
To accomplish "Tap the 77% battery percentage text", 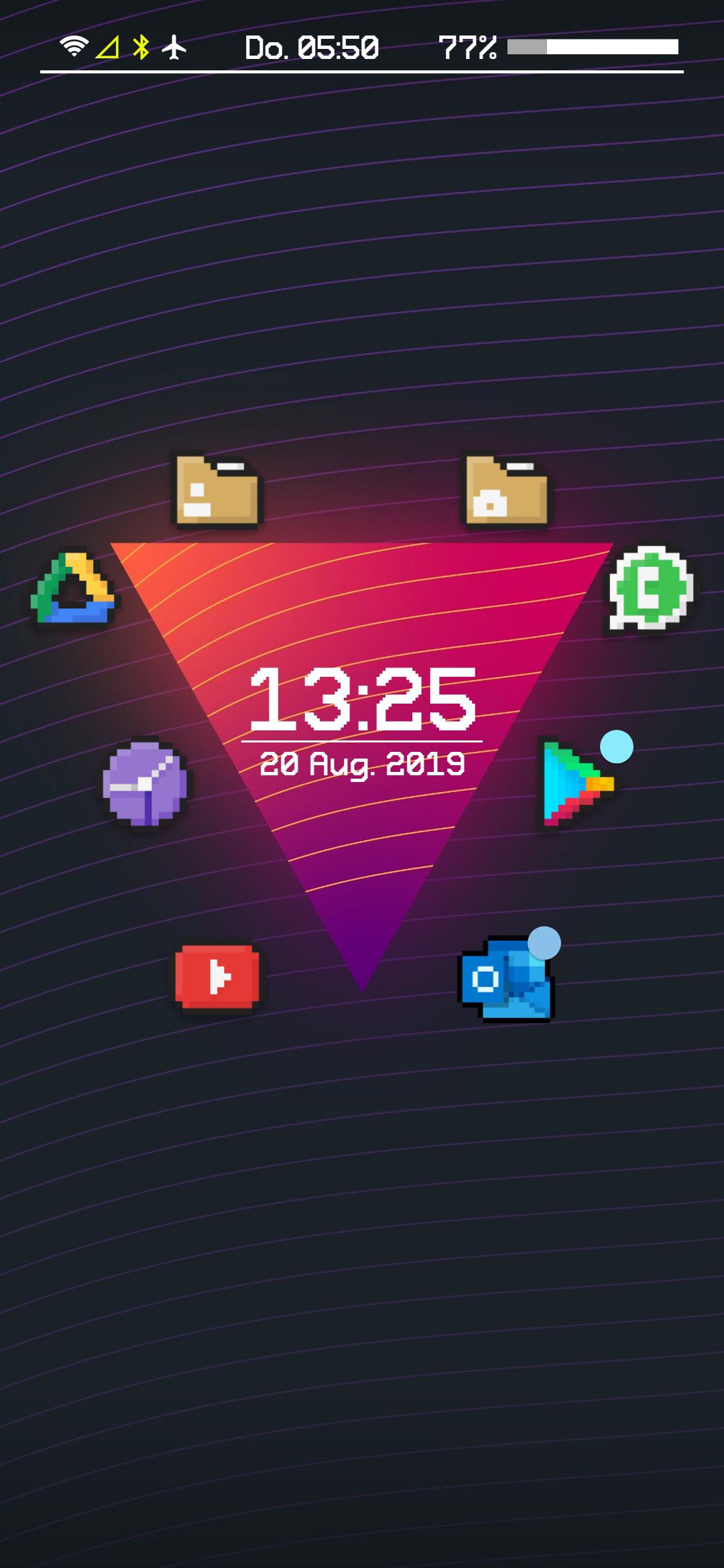I will click(x=468, y=46).
